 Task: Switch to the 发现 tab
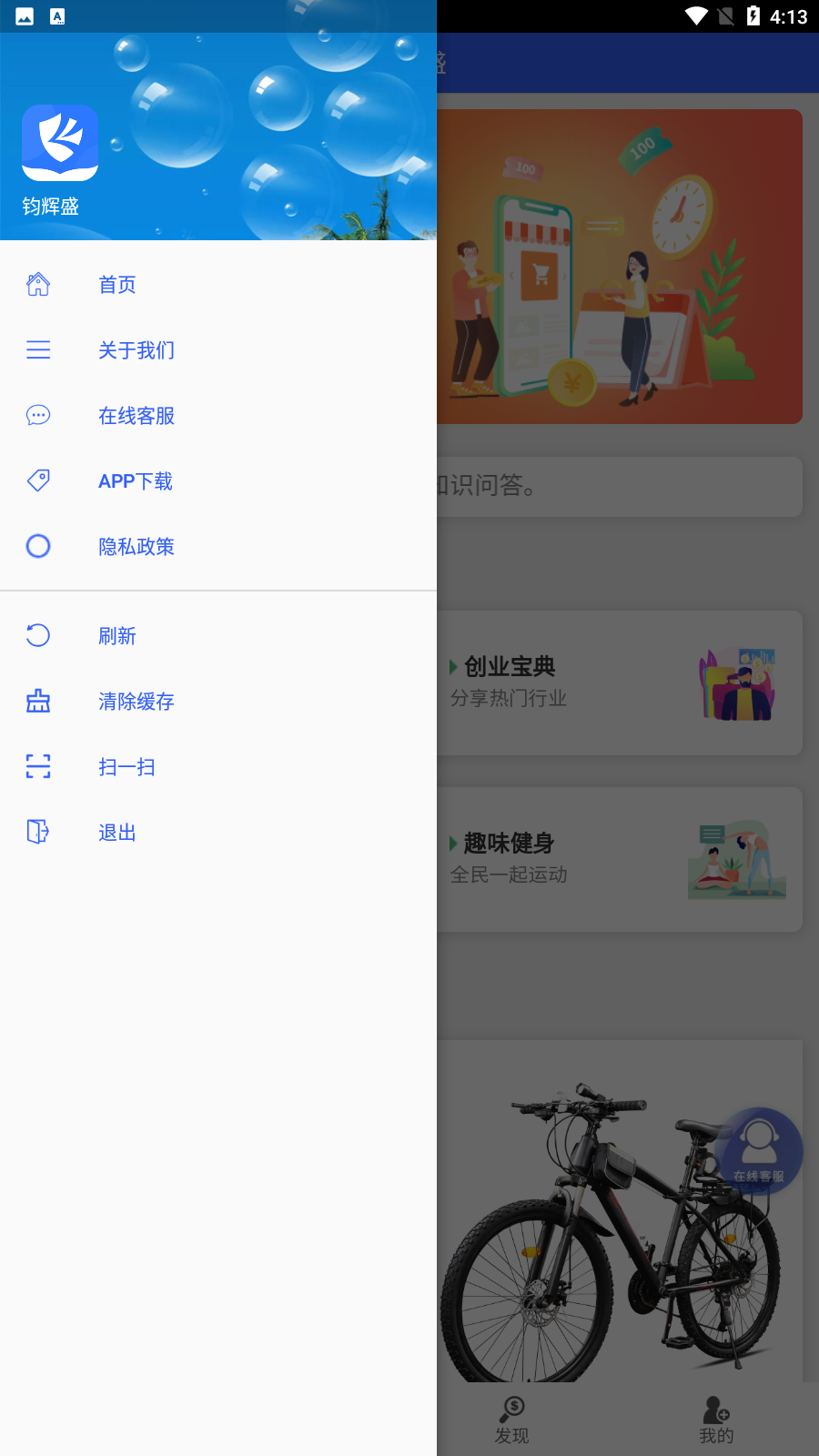(512, 1420)
